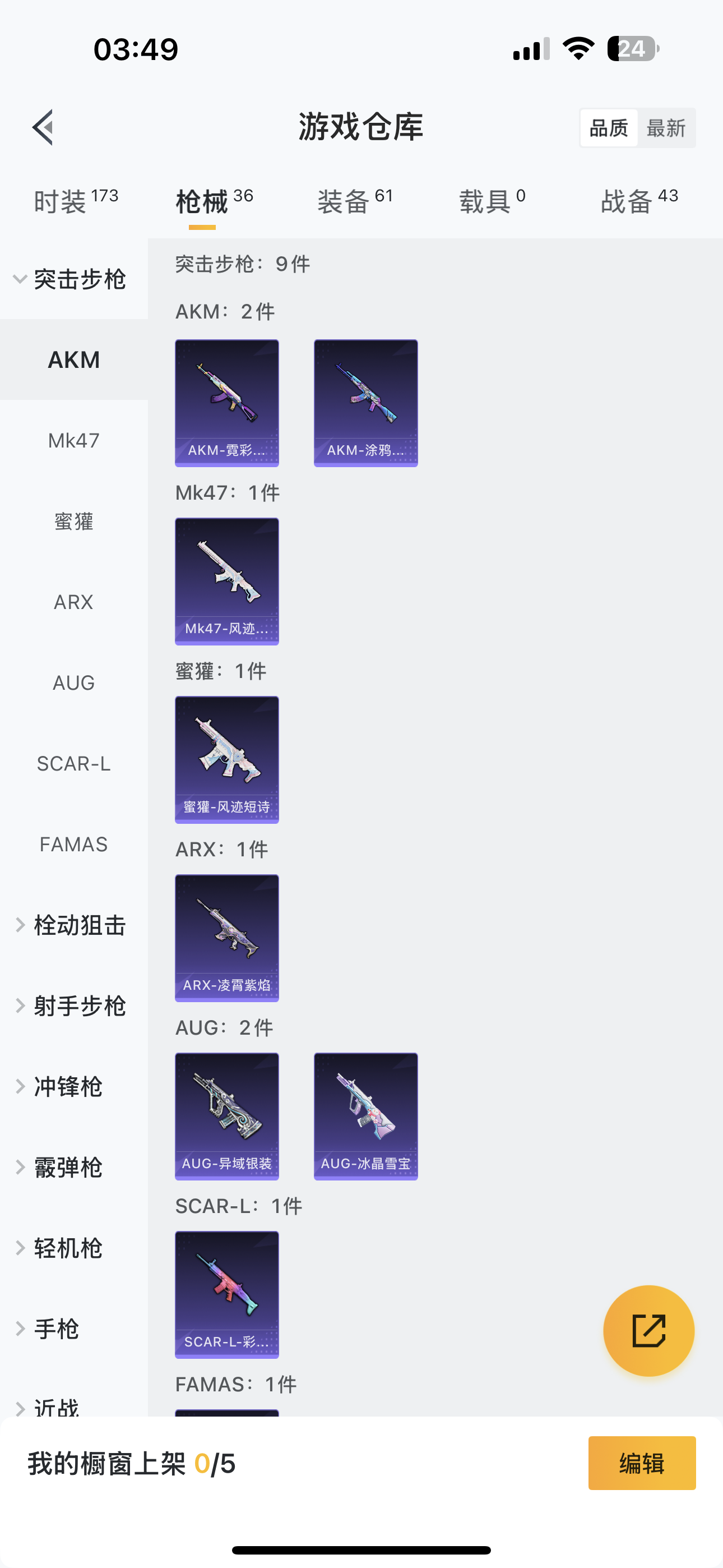Sort items by 最新
The image size is (723, 1568).
point(666,128)
